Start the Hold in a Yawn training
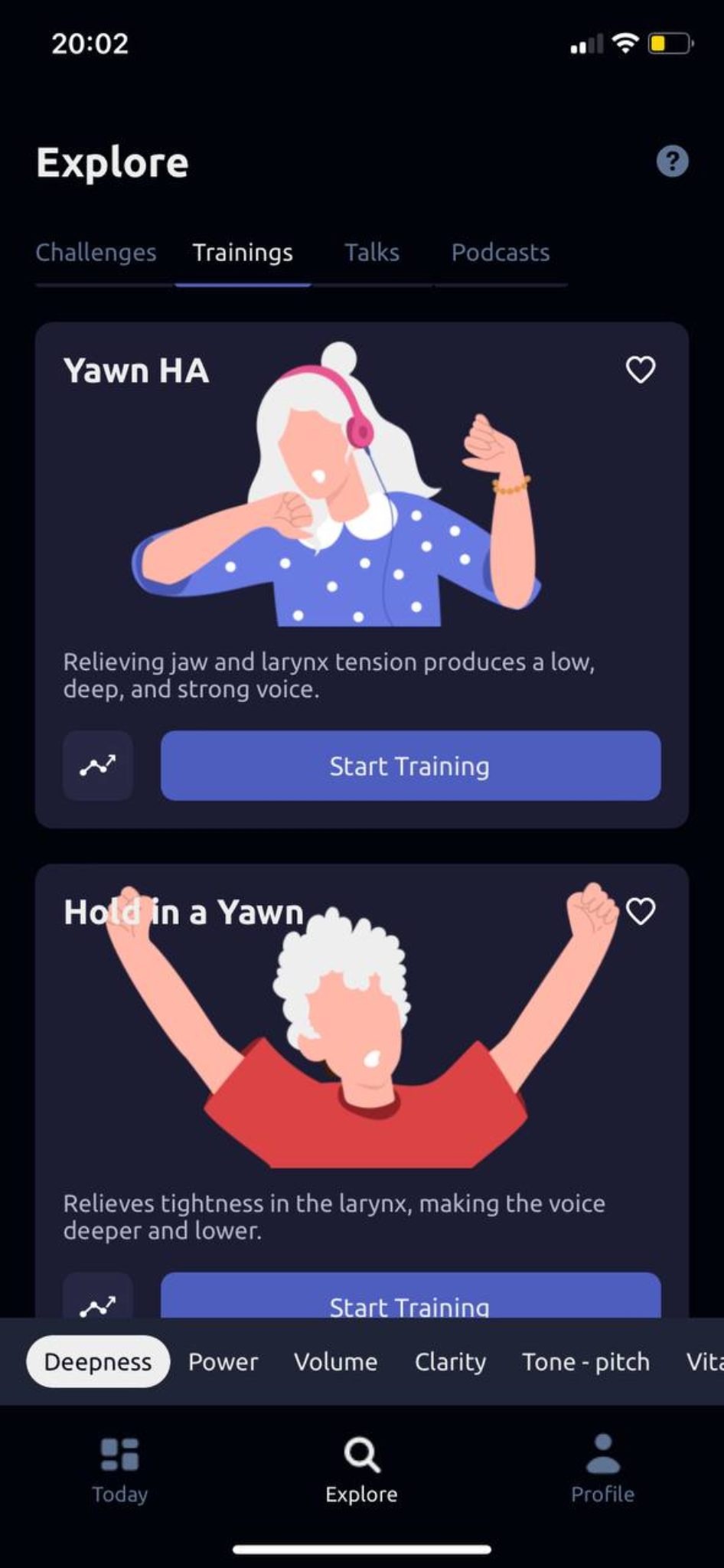This screenshot has width=724, height=1568. [409, 1303]
